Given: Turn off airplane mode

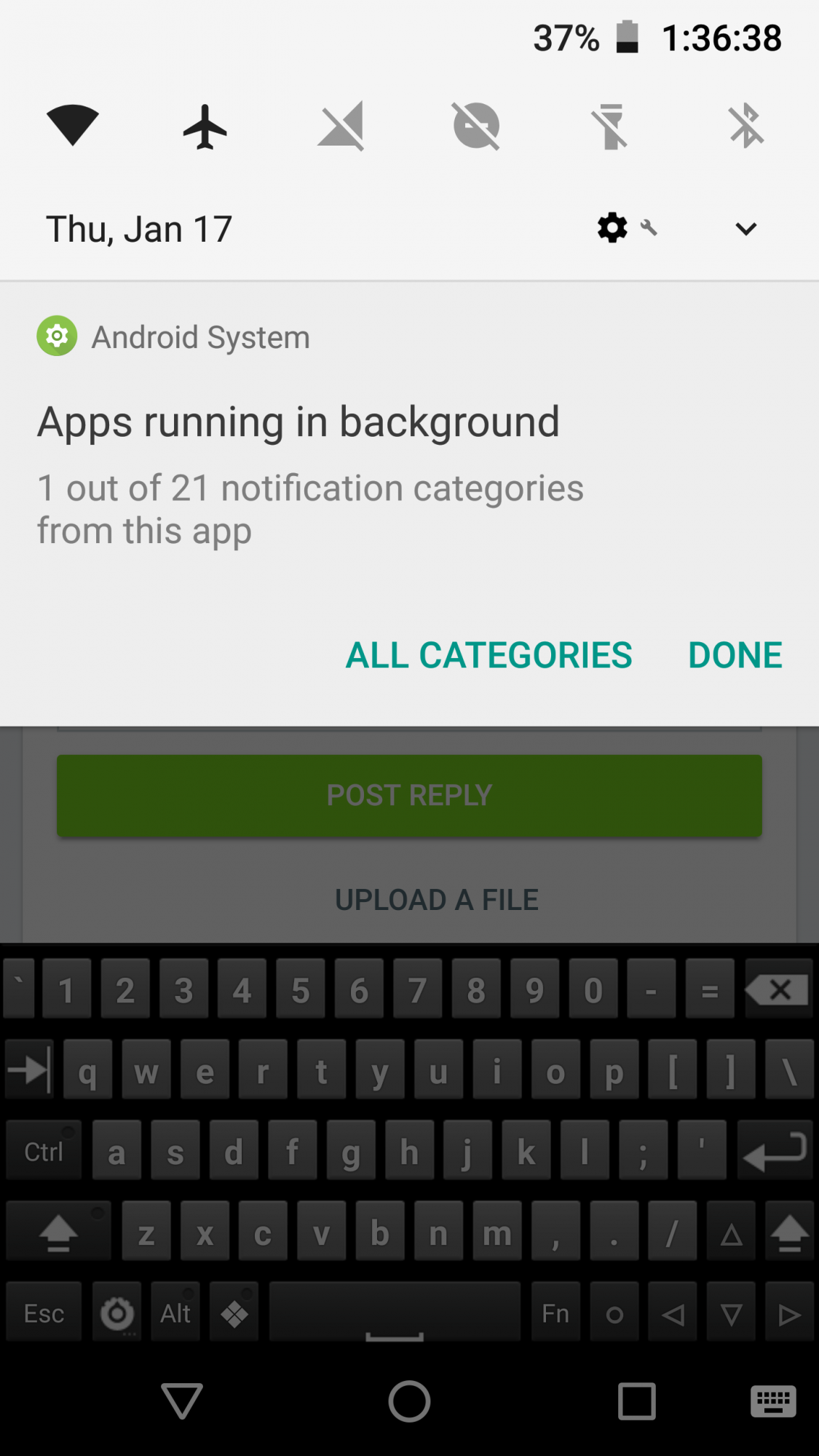Looking at the screenshot, I should coord(205,127).
